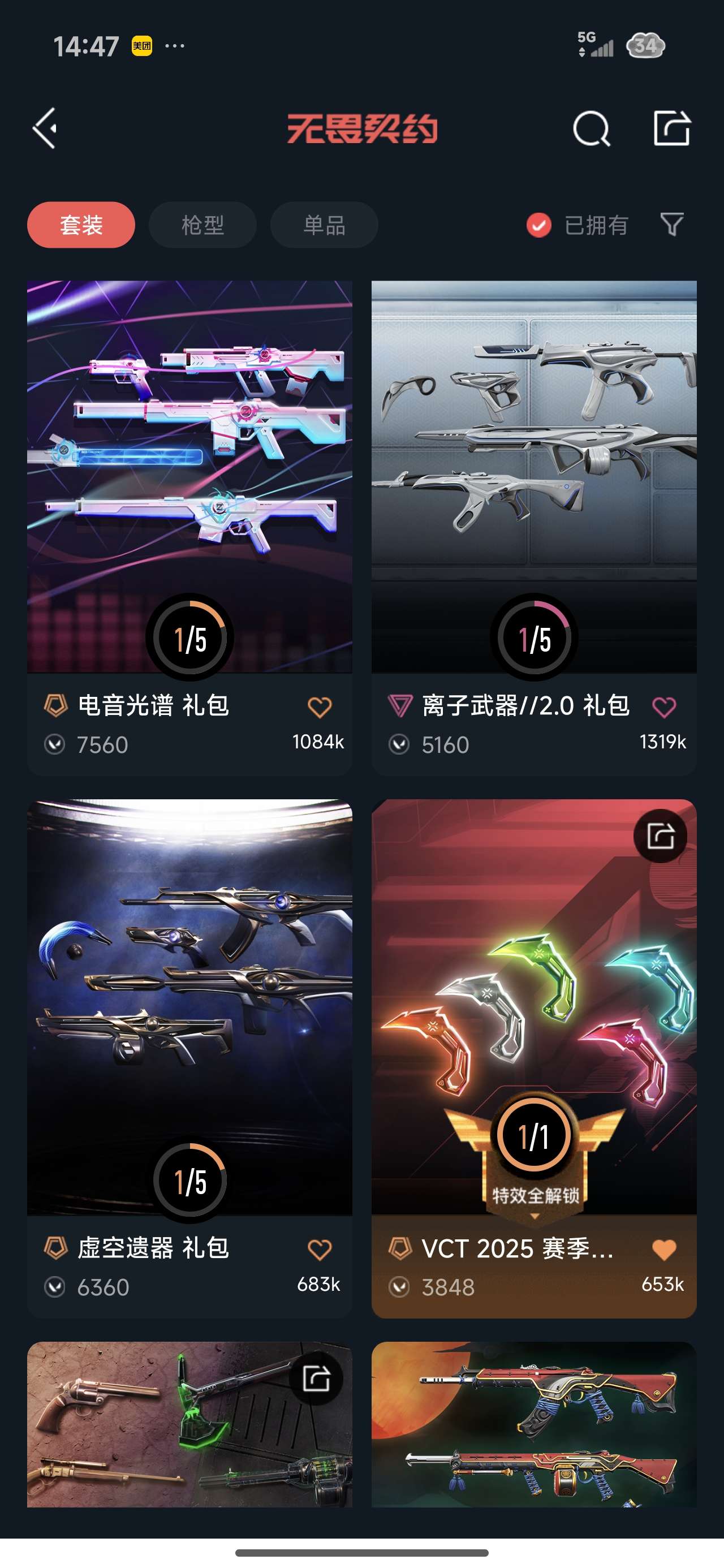The height and width of the screenshot is (1568, 724).
Task: Open the red rifles bundle card
Action: click(x=534, y=1424)
